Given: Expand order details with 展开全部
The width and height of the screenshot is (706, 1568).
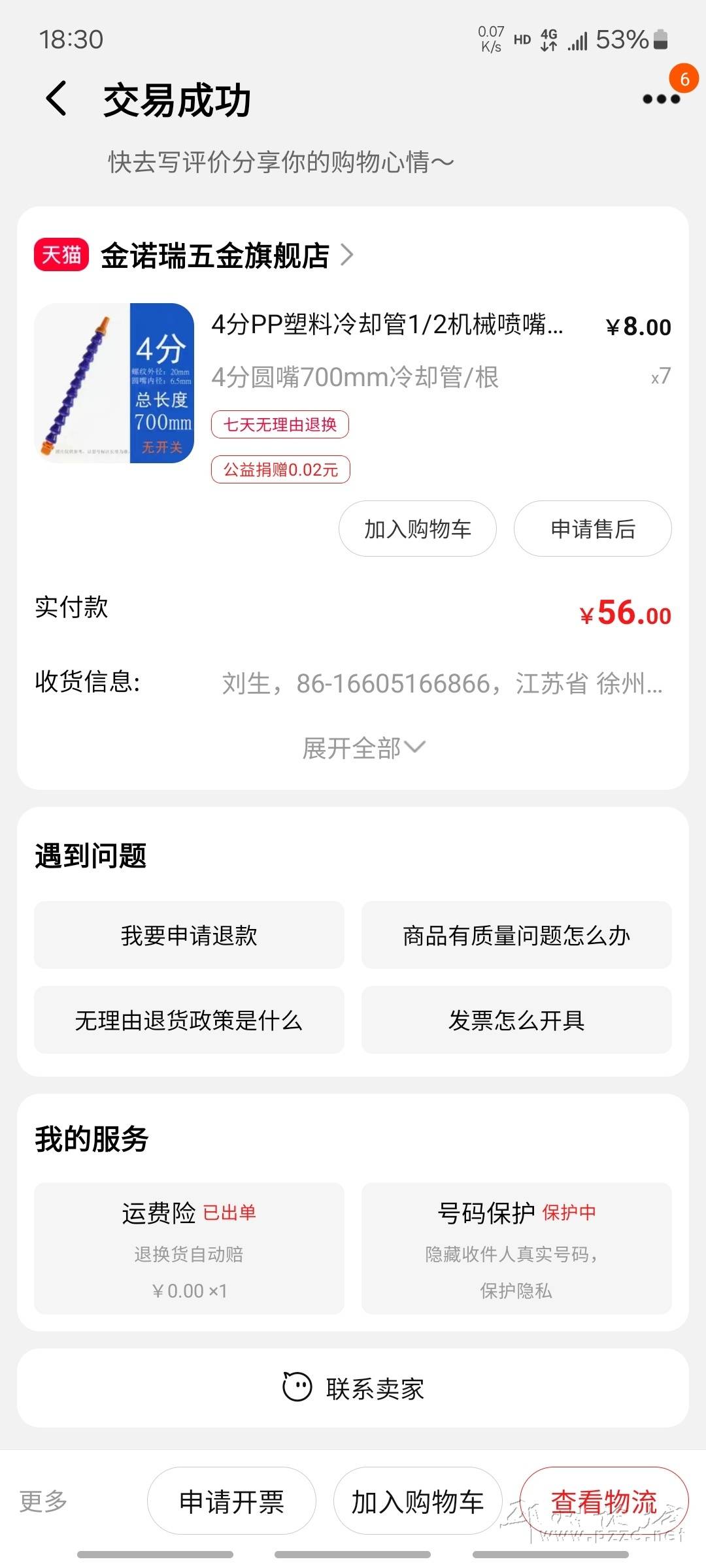Looking at the screenshot, I should coord(363,748).
